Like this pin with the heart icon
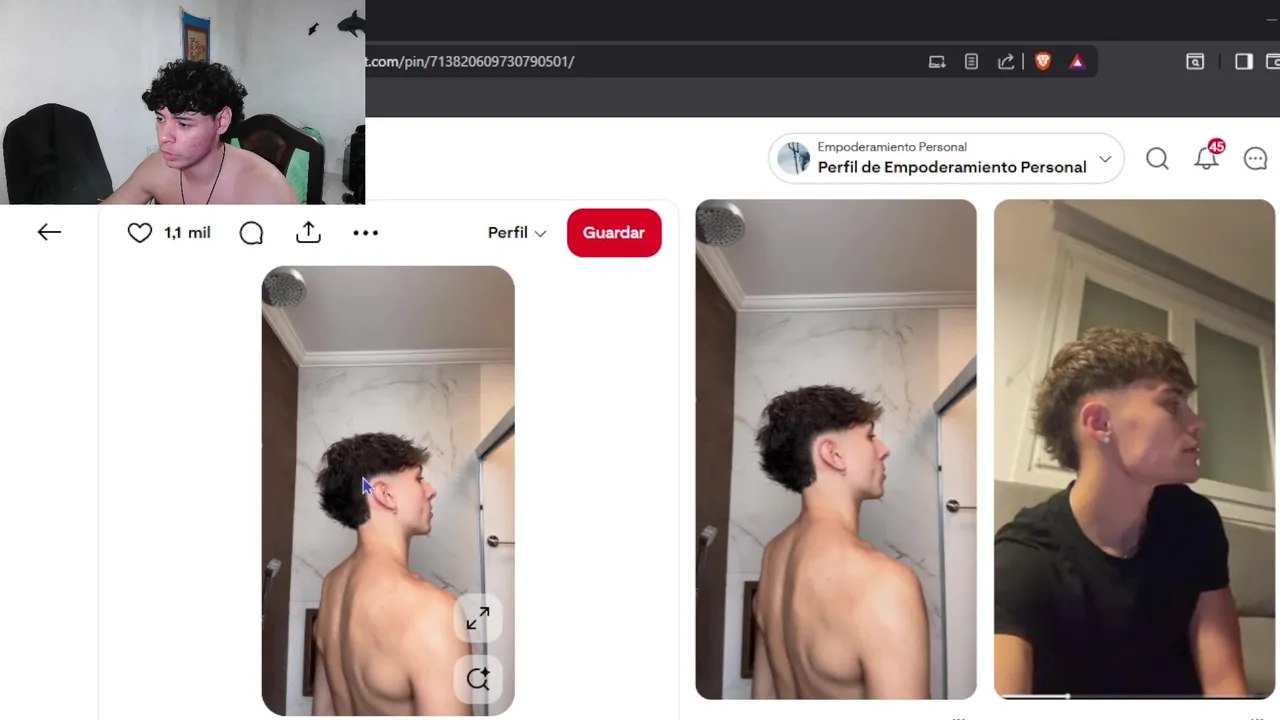This screenshot has height=720, width=1280. click(x=140, y=232)
